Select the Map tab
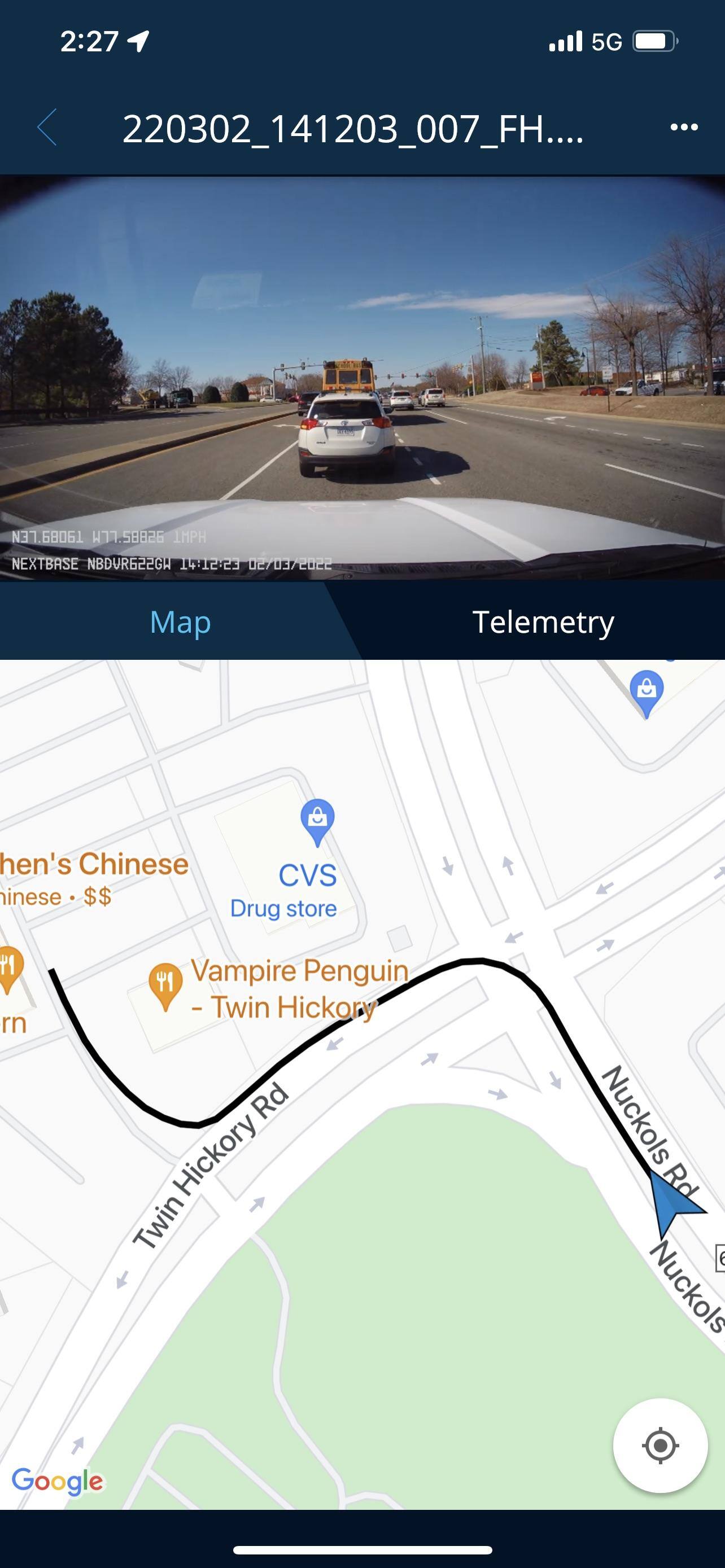 coord(180,621)
